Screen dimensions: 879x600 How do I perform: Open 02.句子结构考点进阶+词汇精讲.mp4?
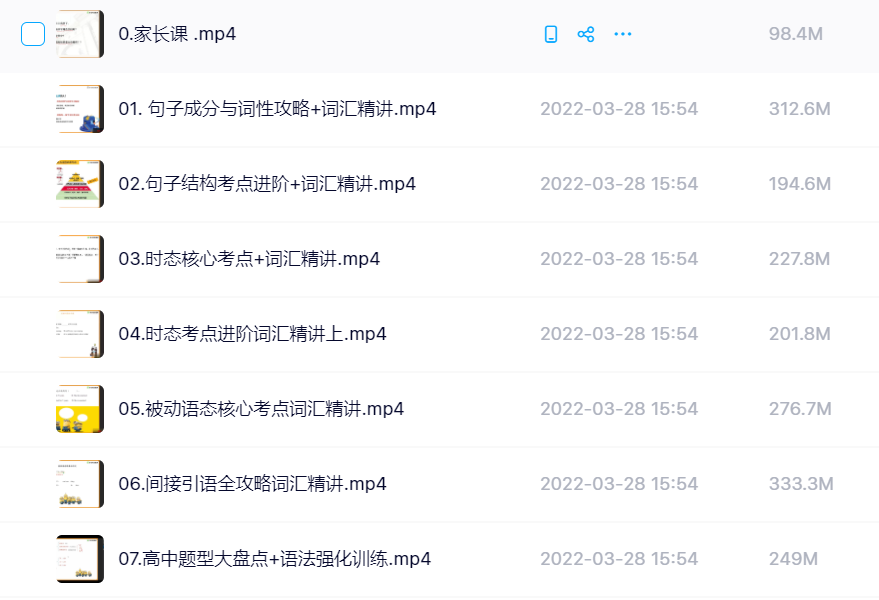click(267, 184)
